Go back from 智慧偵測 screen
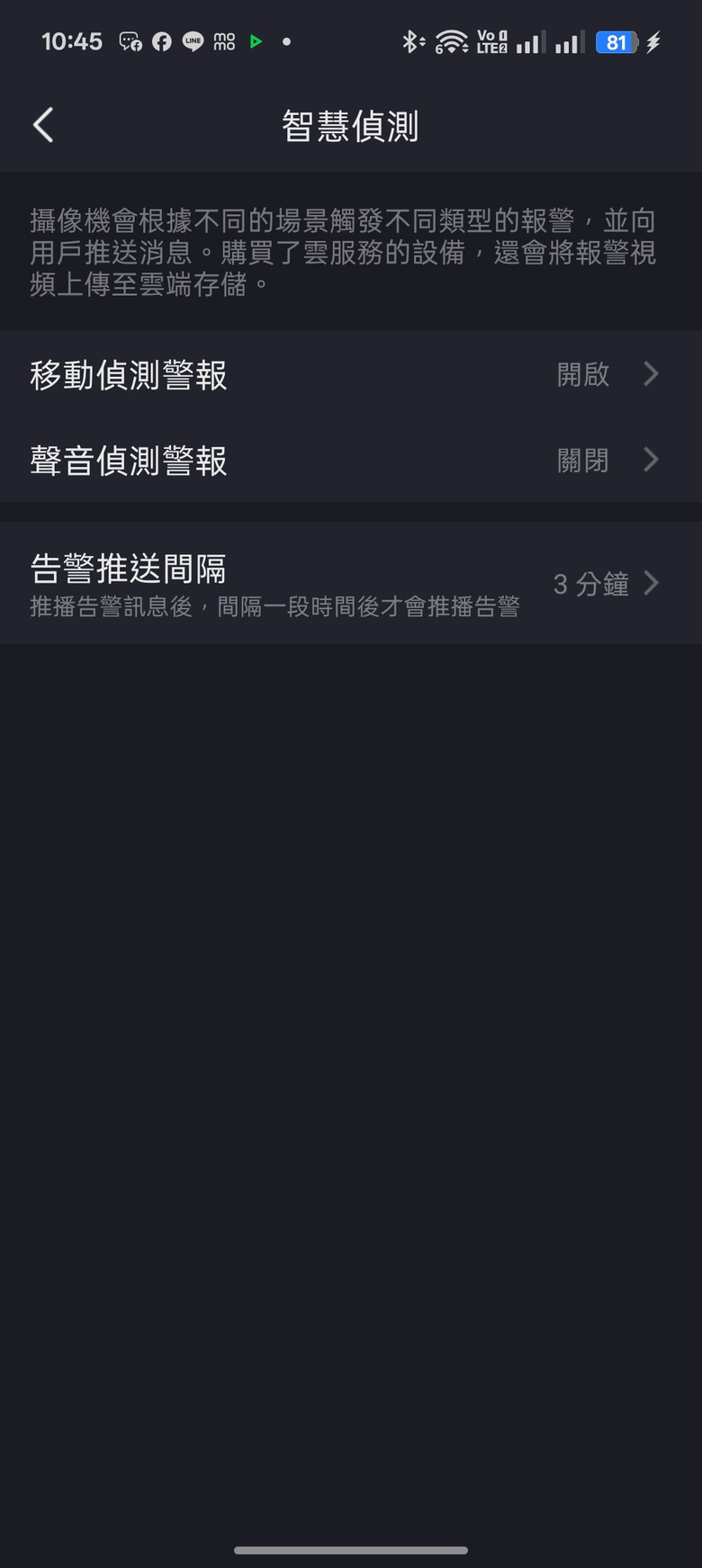This screenshot has height=1568, width=702. pos(43,125)
